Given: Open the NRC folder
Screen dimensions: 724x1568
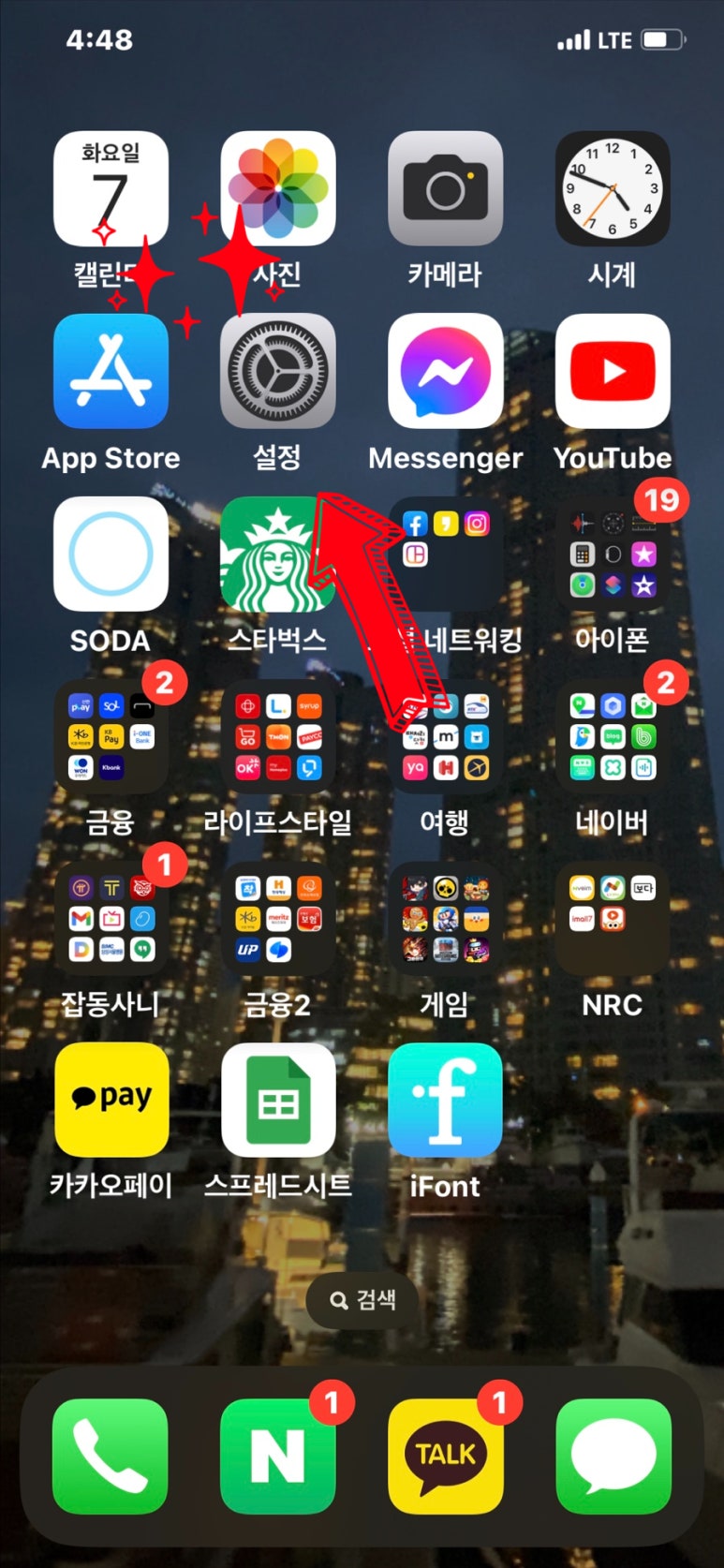Looking at the screenshot, I should point(612,919).
